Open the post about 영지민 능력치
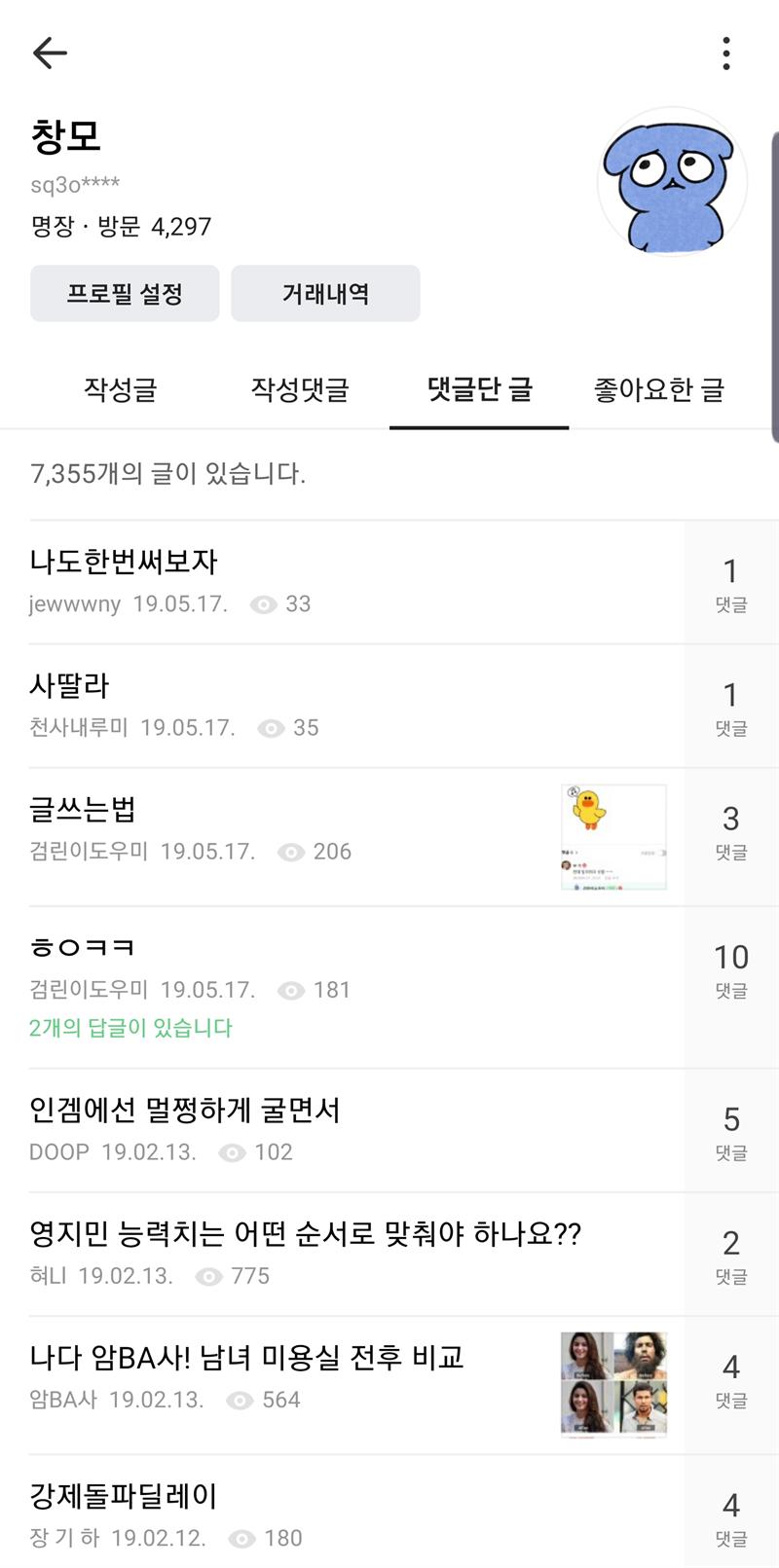 pyautogui.click(x=305, y=1233)
